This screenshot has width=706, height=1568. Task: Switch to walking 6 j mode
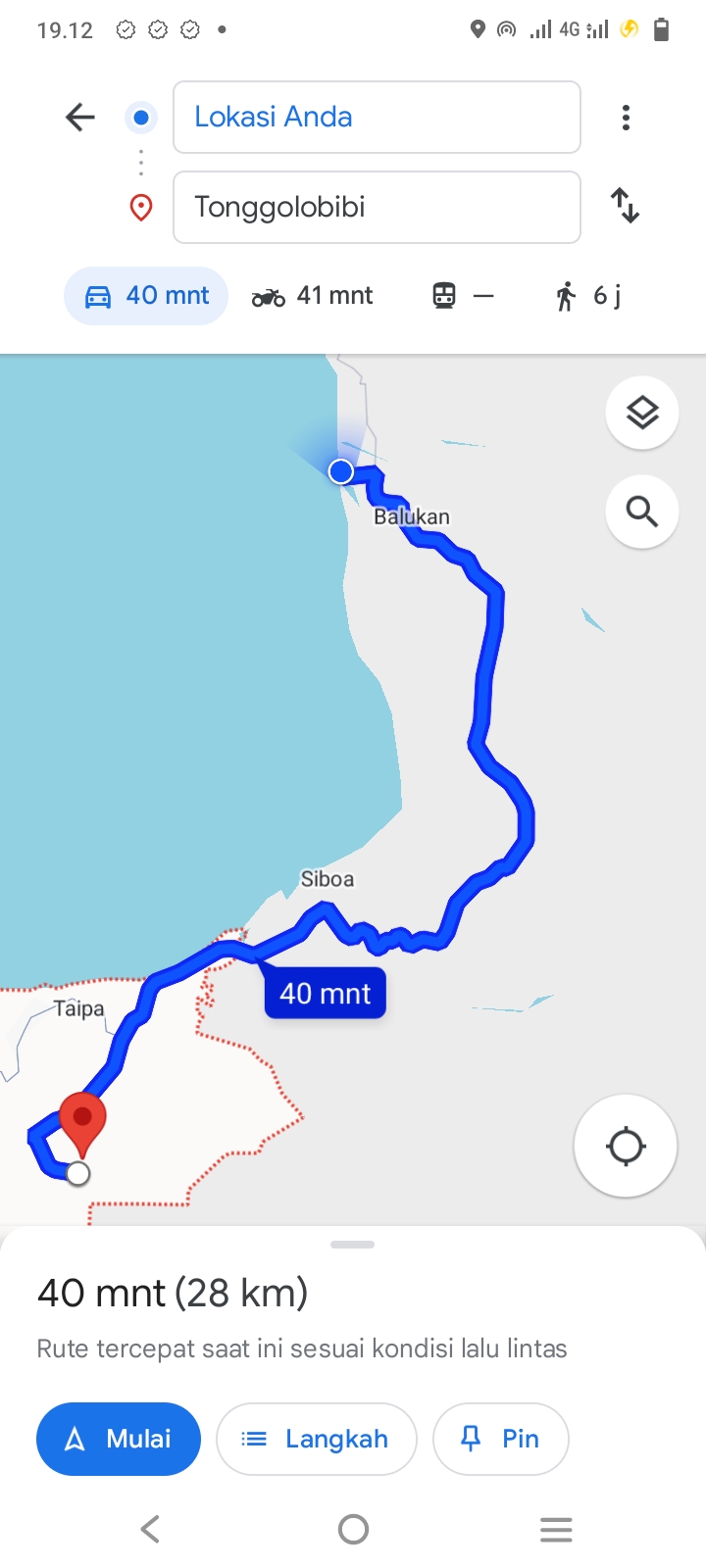point(587,296)
